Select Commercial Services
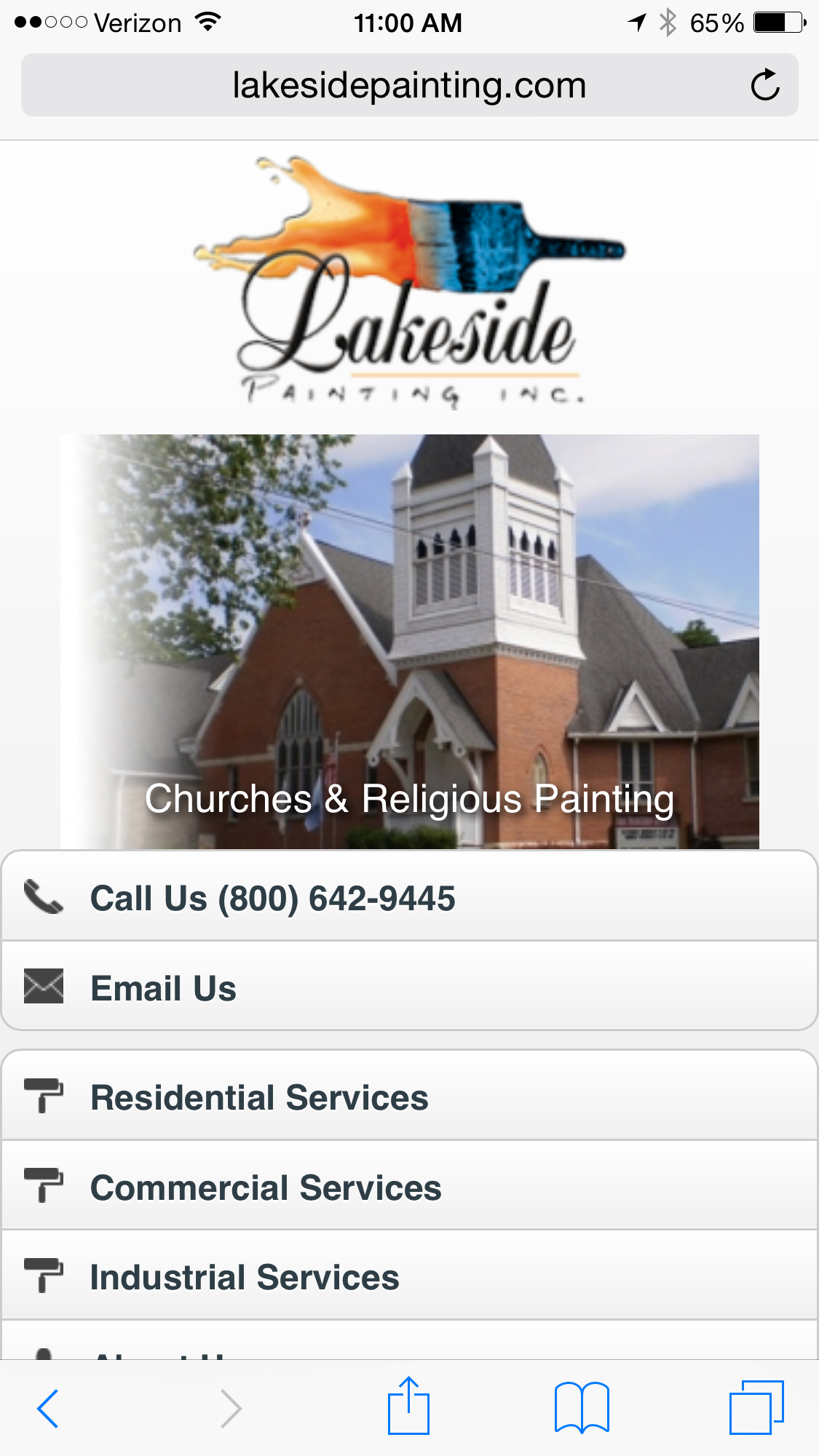 (x=408, y=1187)
